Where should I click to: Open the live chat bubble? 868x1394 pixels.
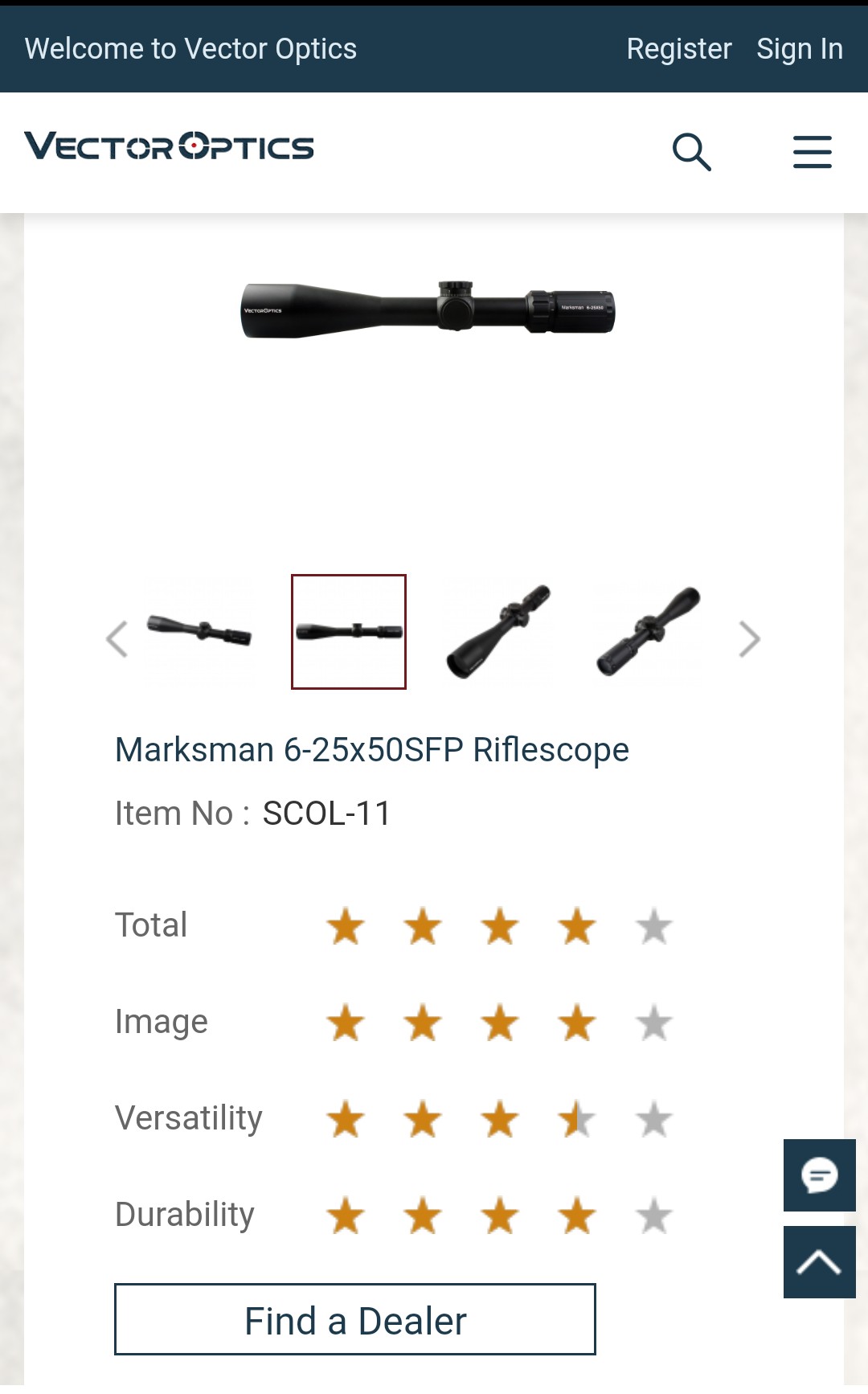point(819,1175)
